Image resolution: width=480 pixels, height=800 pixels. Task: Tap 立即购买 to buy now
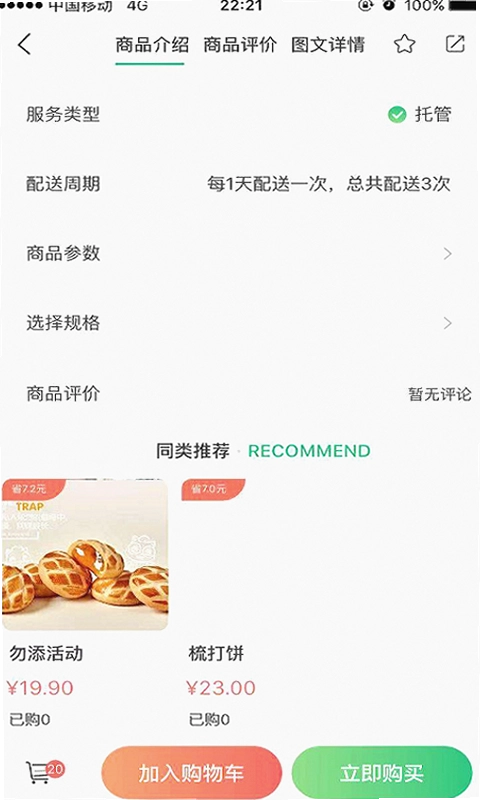382,773
